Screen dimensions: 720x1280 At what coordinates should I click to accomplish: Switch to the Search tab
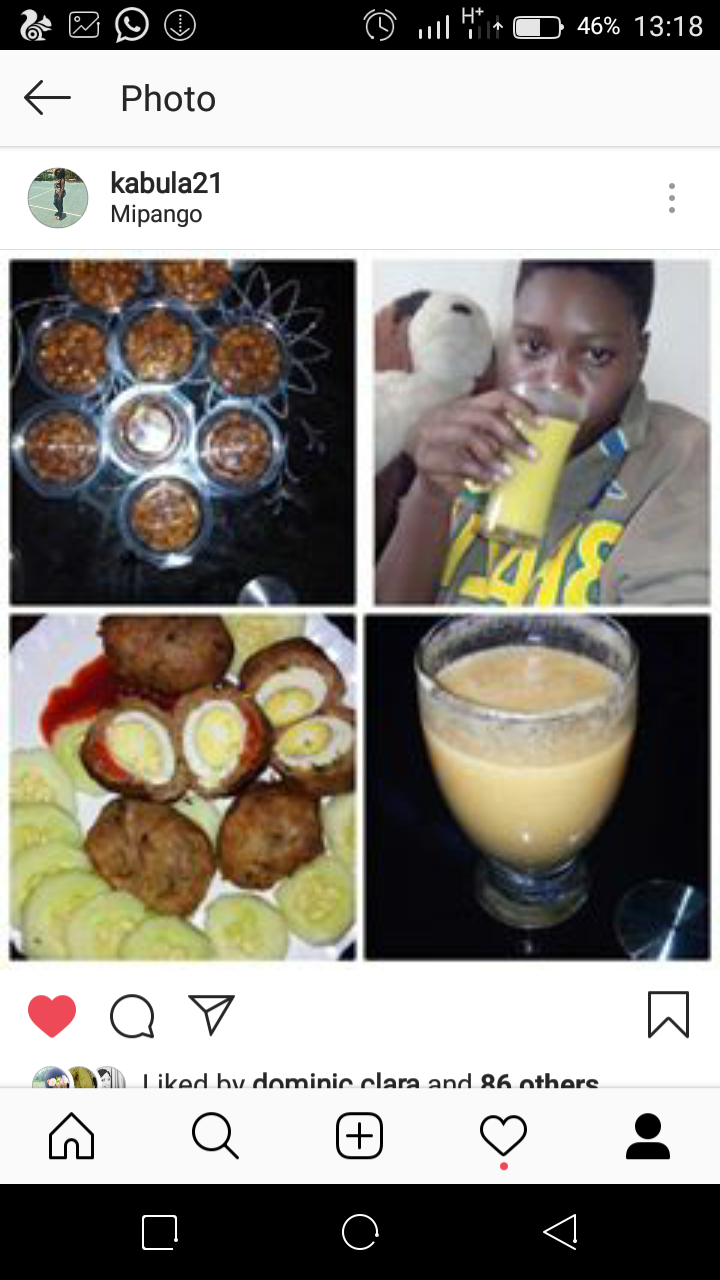coord(215,1136)
